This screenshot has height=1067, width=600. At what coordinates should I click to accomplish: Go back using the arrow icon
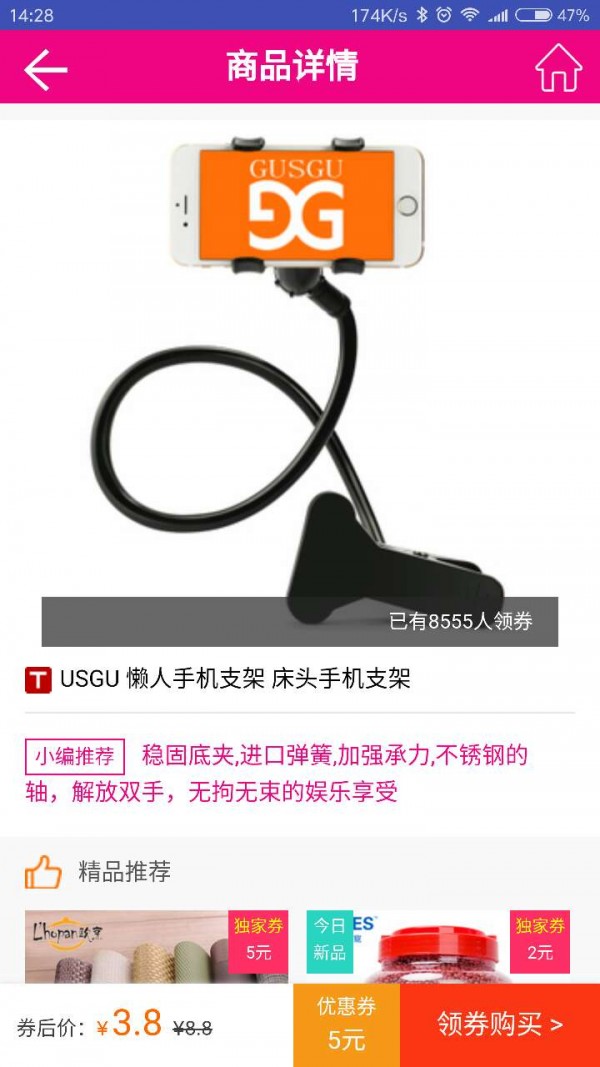coord(45,69)
